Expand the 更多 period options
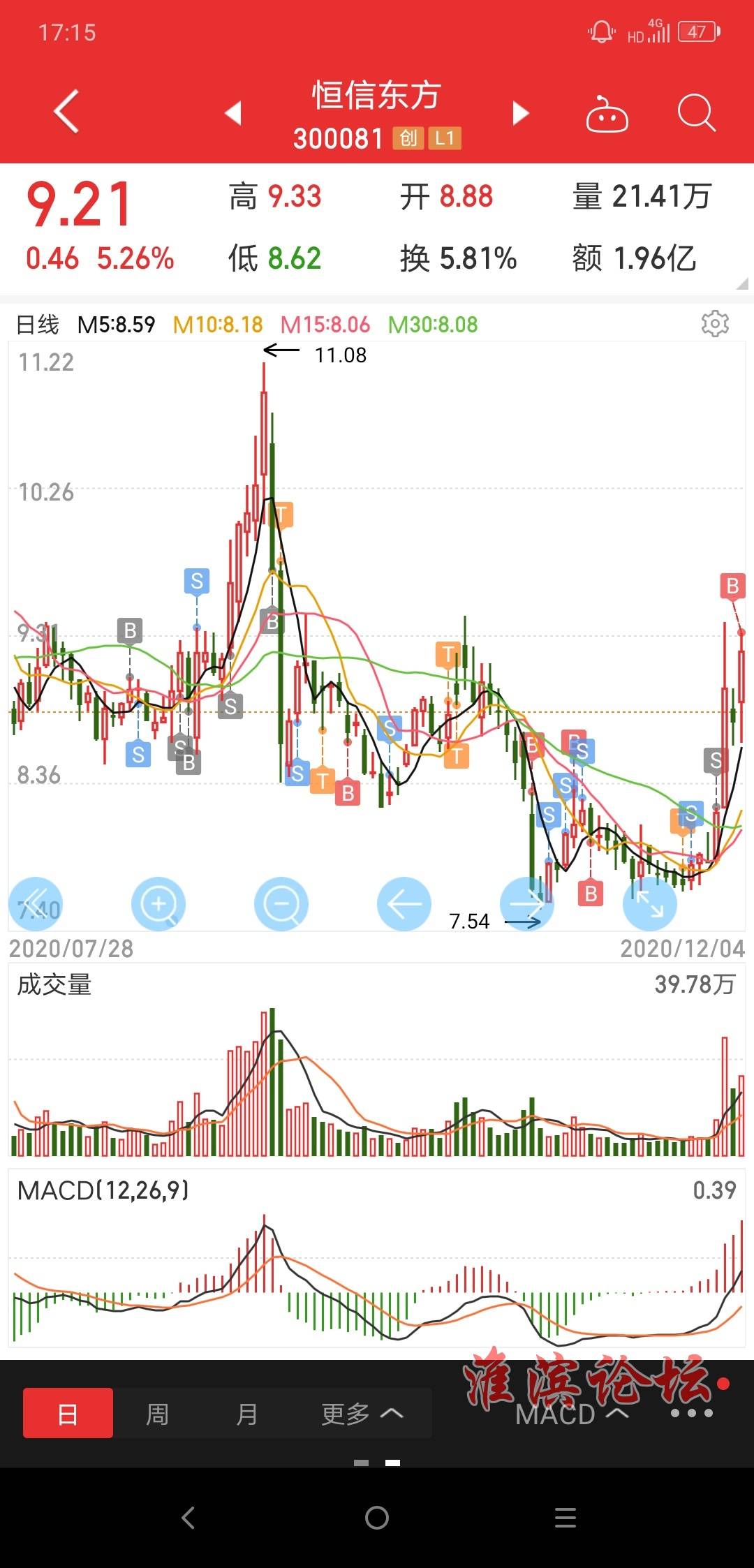The width and height of the screenshot is (754, 1568). coord(362,1414)
